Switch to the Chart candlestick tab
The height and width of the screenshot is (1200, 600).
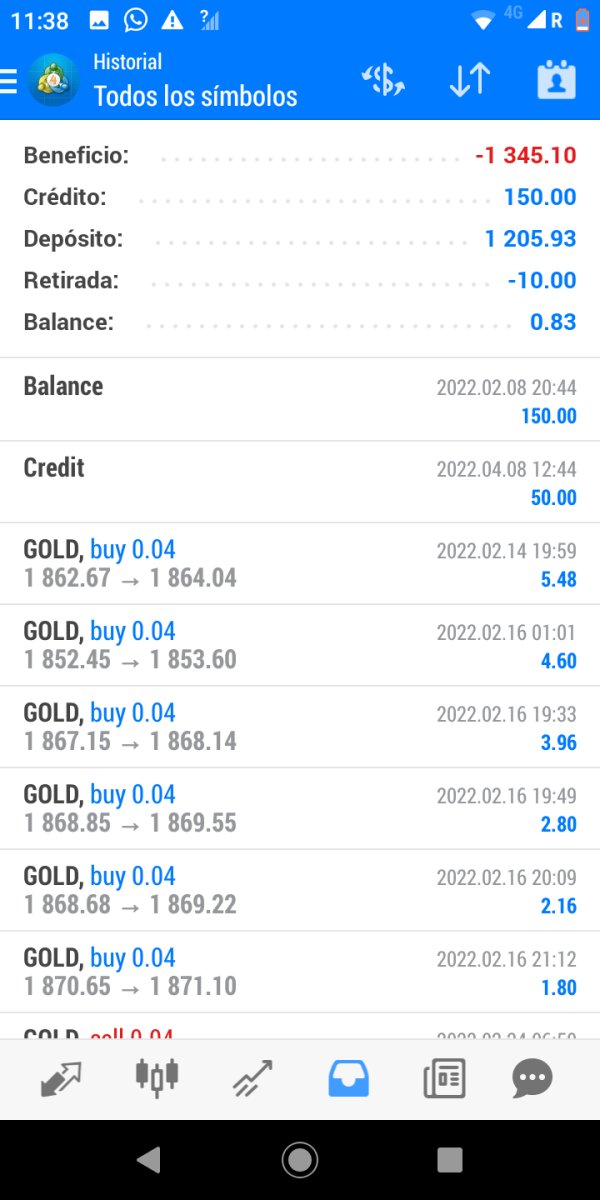coord(157,1077)
